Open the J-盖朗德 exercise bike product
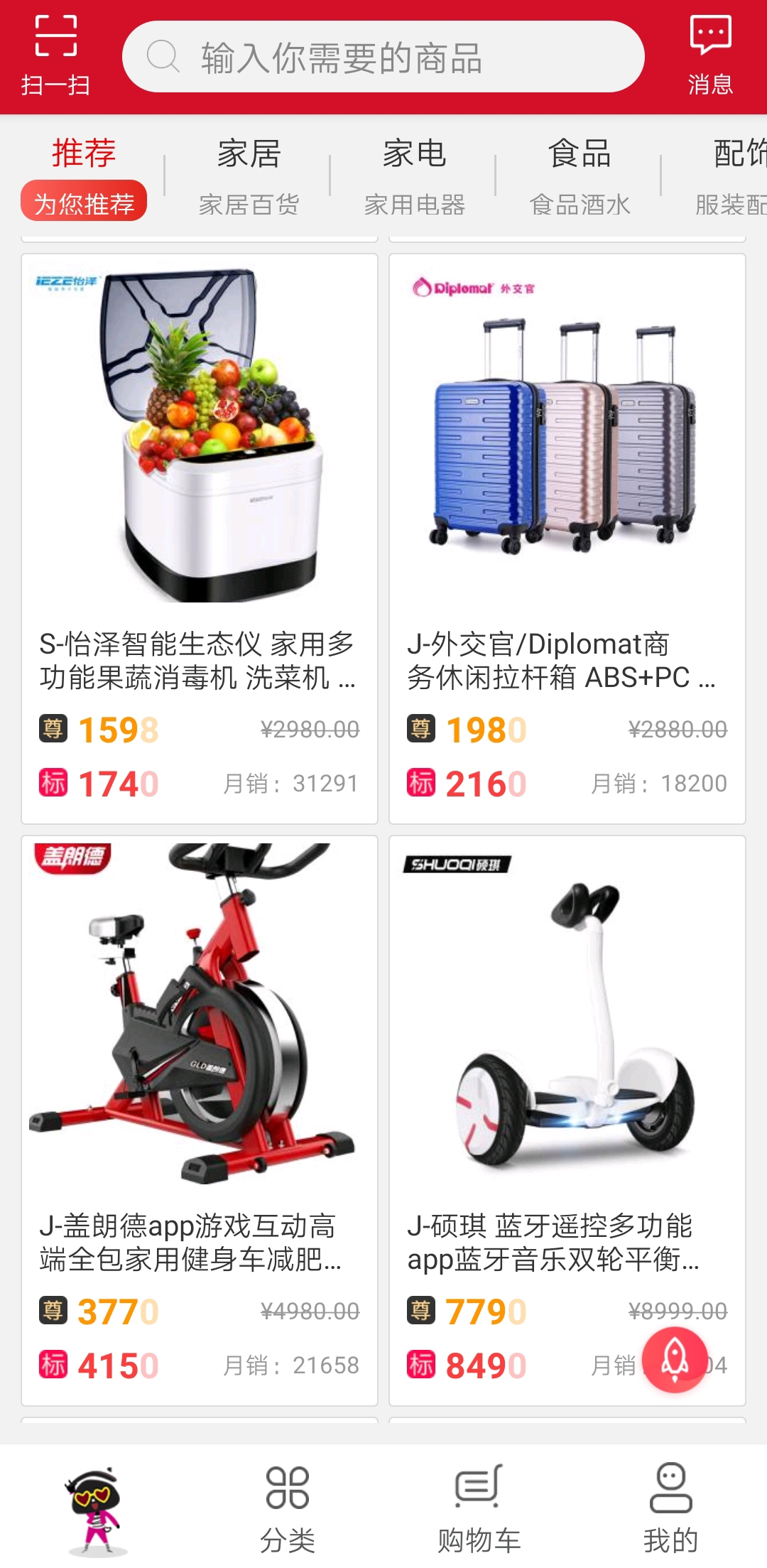Screen dimensions: 767x1568 200,1119
